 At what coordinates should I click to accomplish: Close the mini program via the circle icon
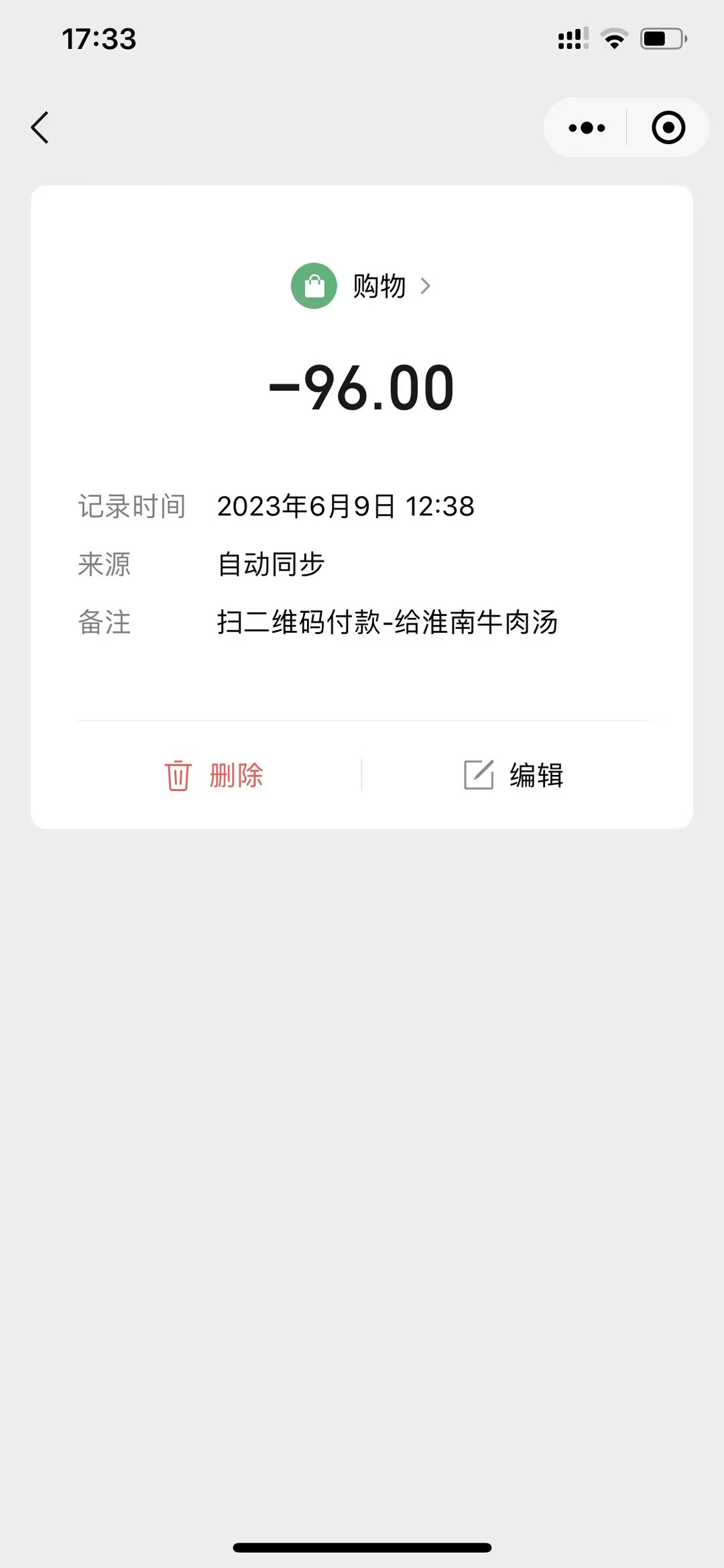(668, 127)
